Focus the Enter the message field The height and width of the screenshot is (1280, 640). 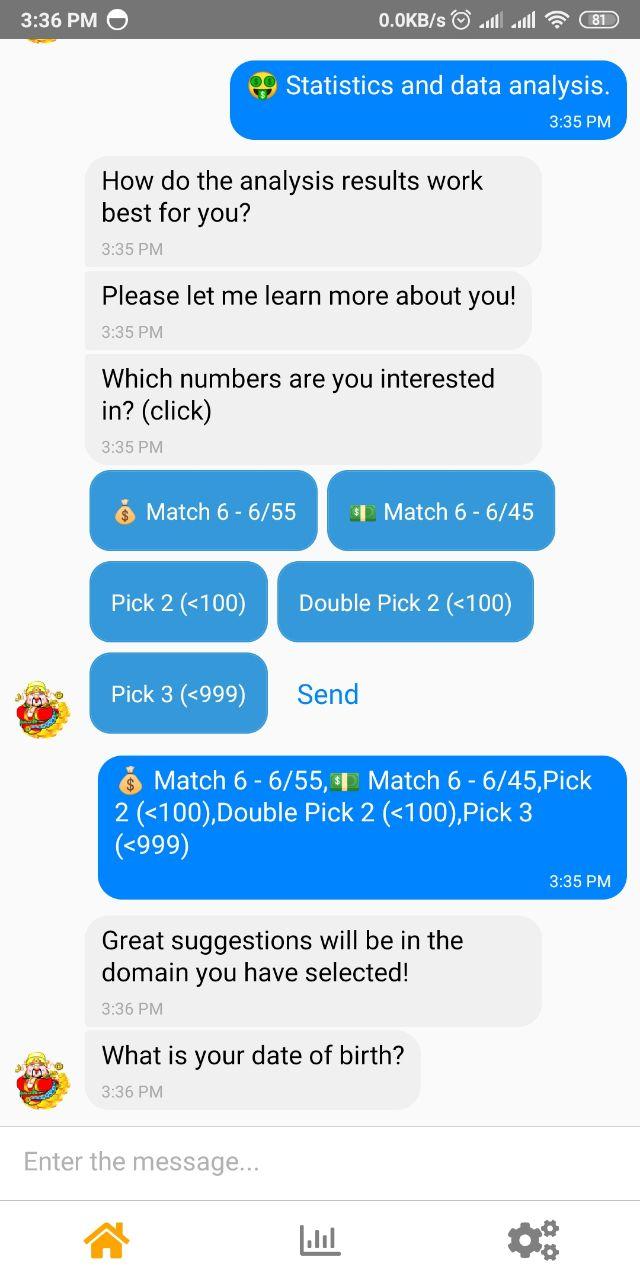pyautogui.click(x=320, y=1162)
